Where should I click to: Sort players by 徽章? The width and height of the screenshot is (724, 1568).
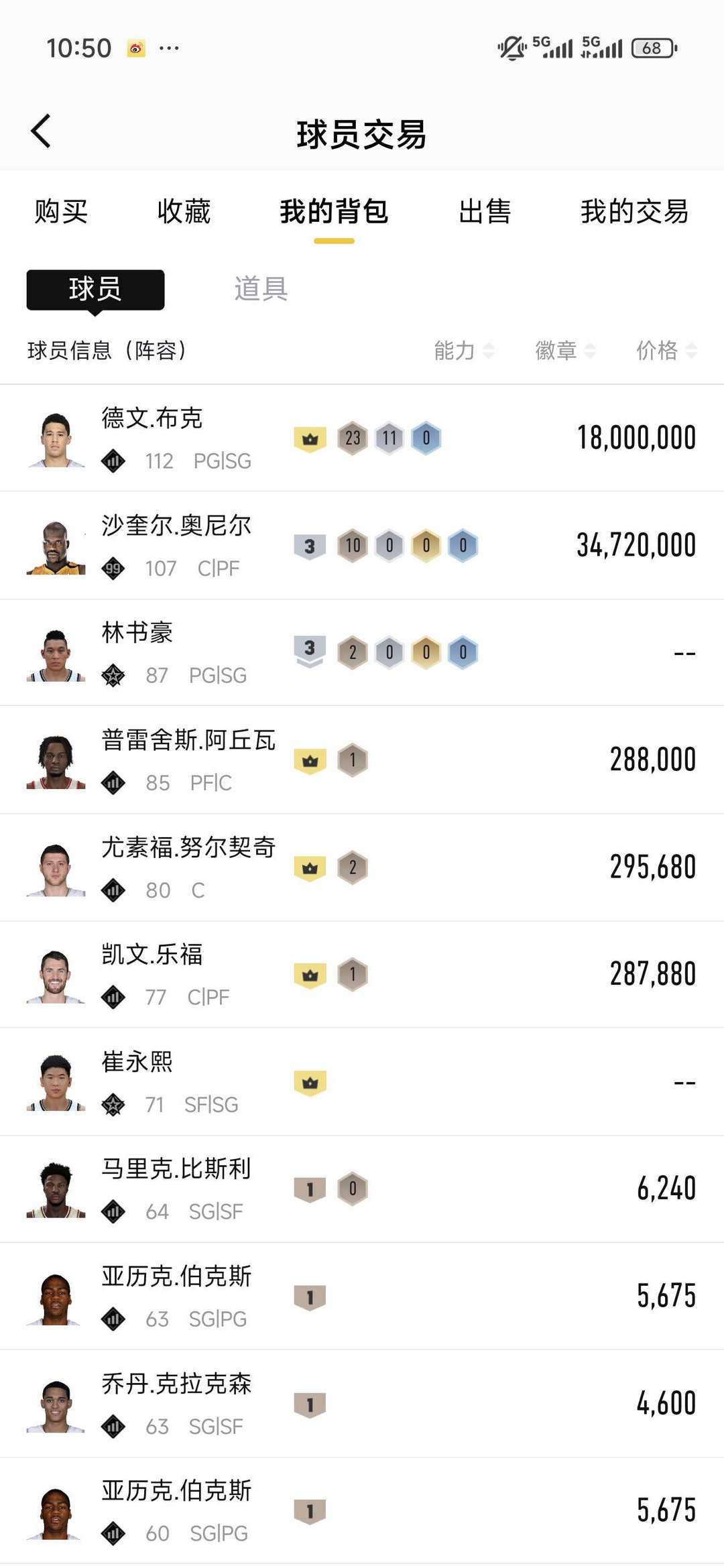tap(564, 350)
